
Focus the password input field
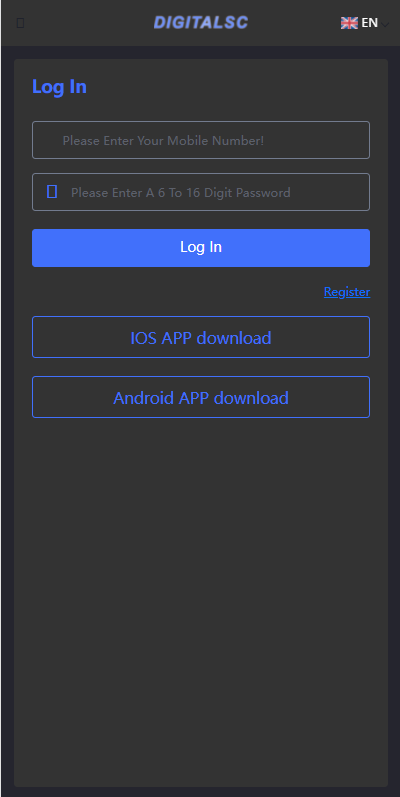coord(201,192)
